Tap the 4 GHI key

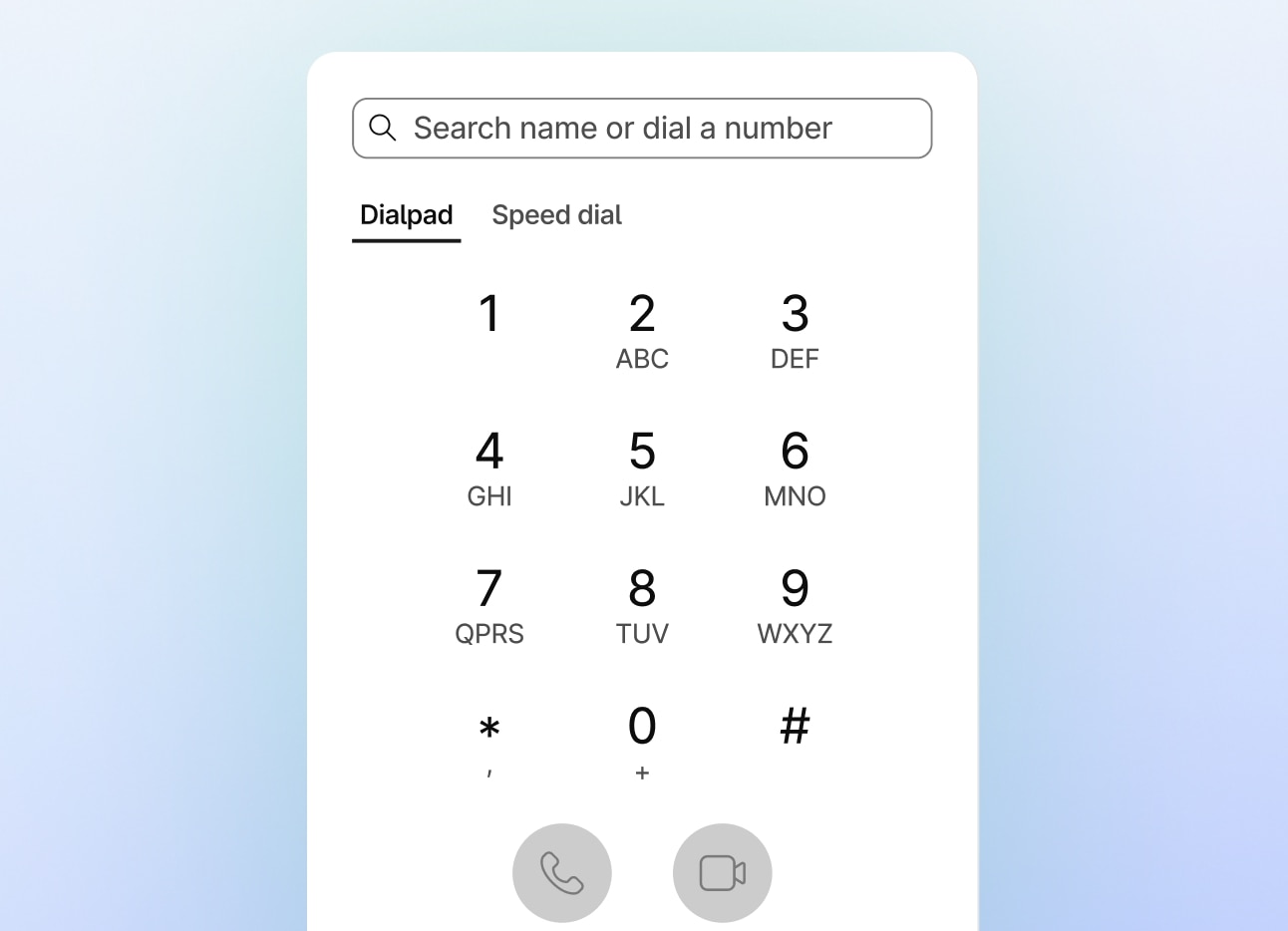(x=488, y=468)
